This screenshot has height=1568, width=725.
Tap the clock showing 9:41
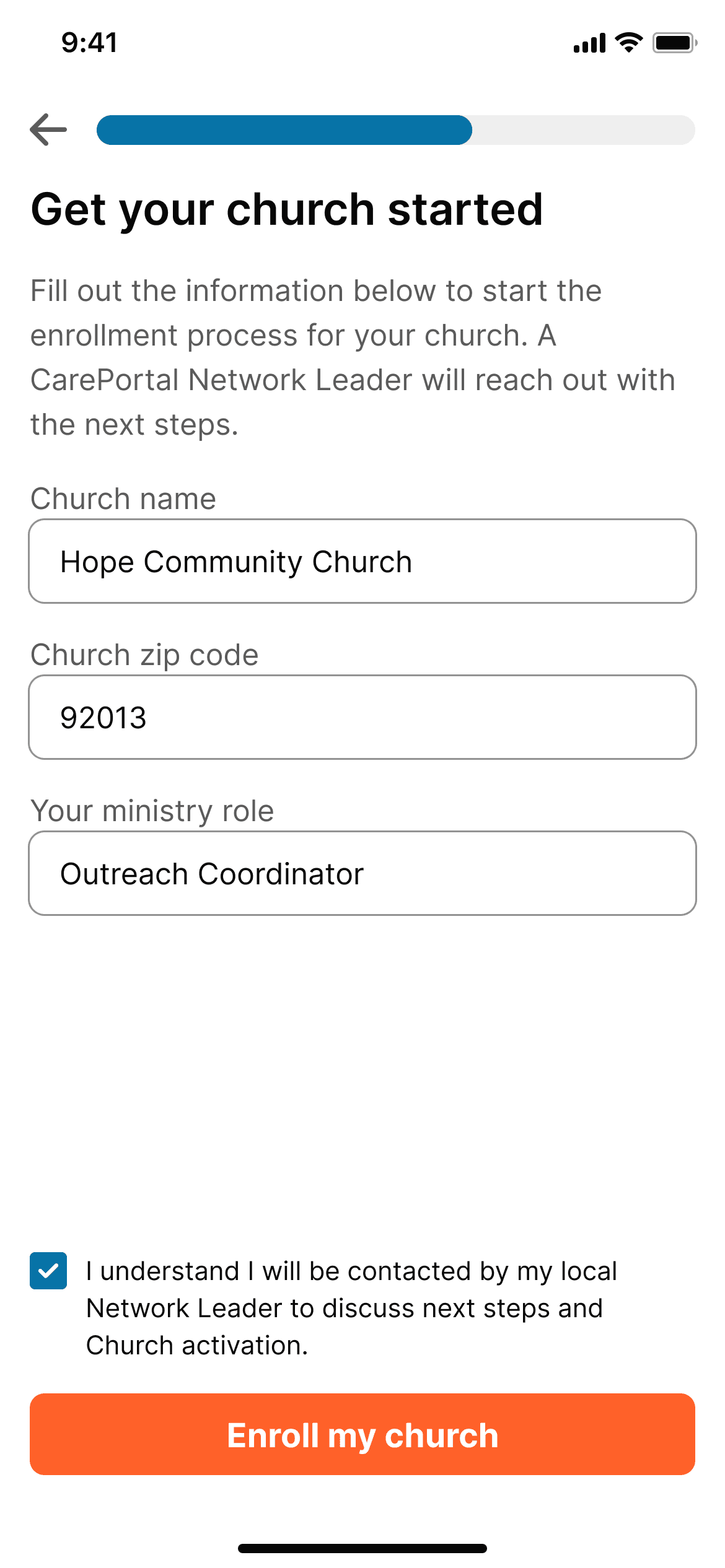(87, 42)
